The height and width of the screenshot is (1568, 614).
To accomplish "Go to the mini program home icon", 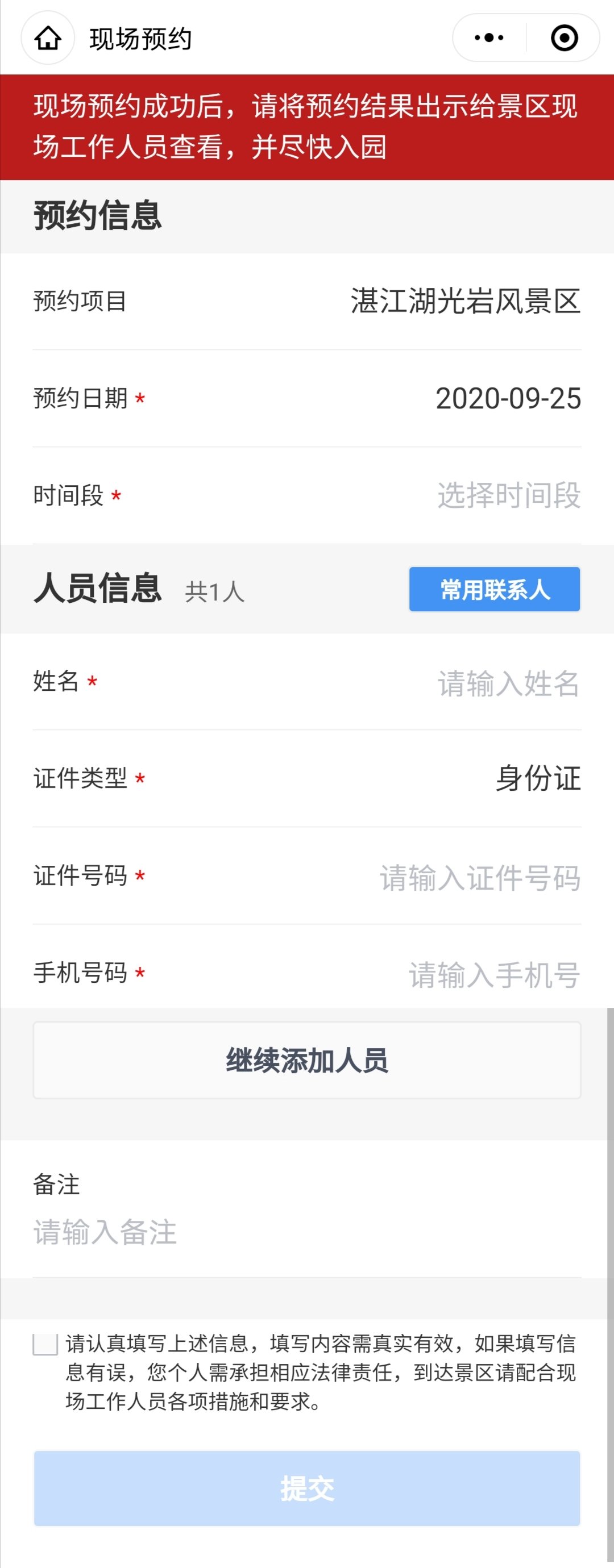I will coord(48,39).
